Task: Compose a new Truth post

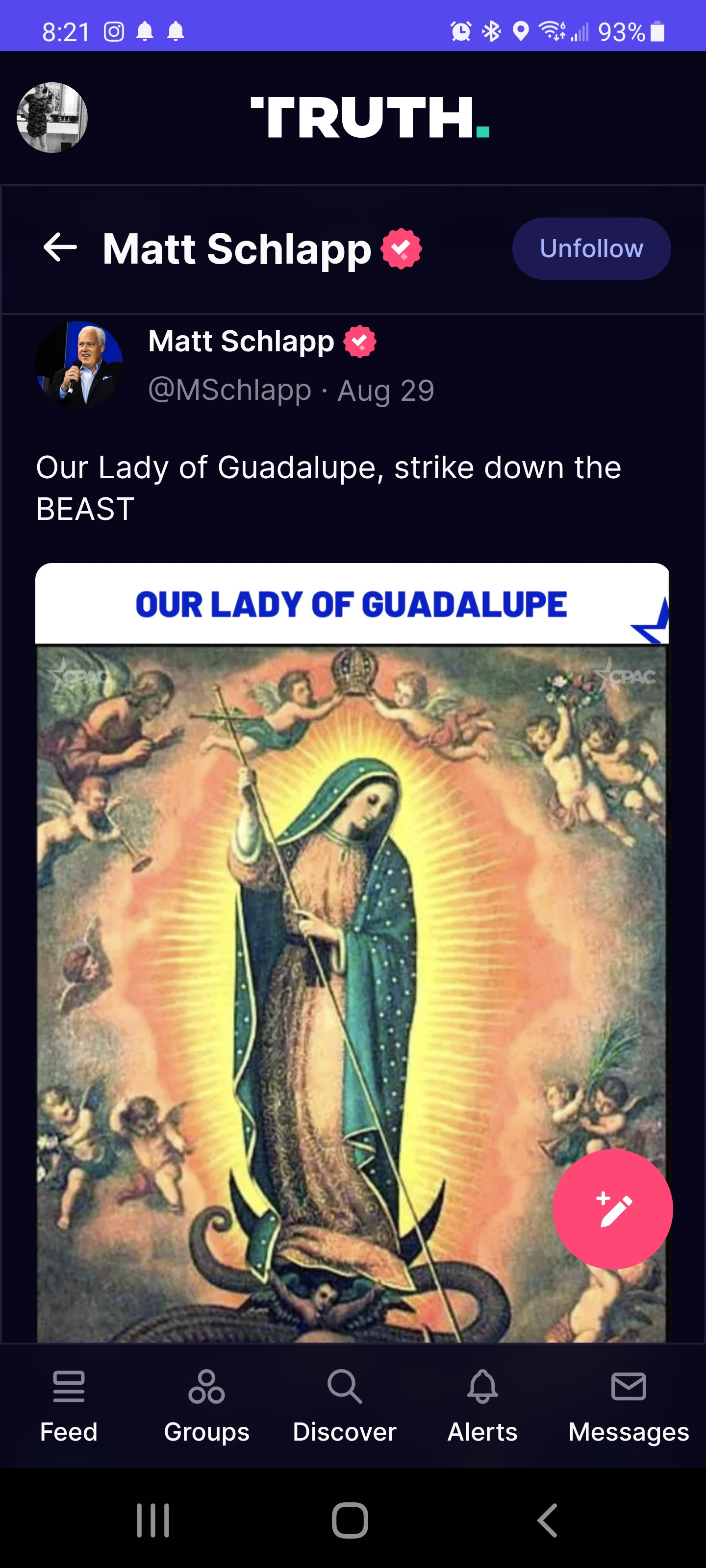Action: click(x=612, y=1209)
